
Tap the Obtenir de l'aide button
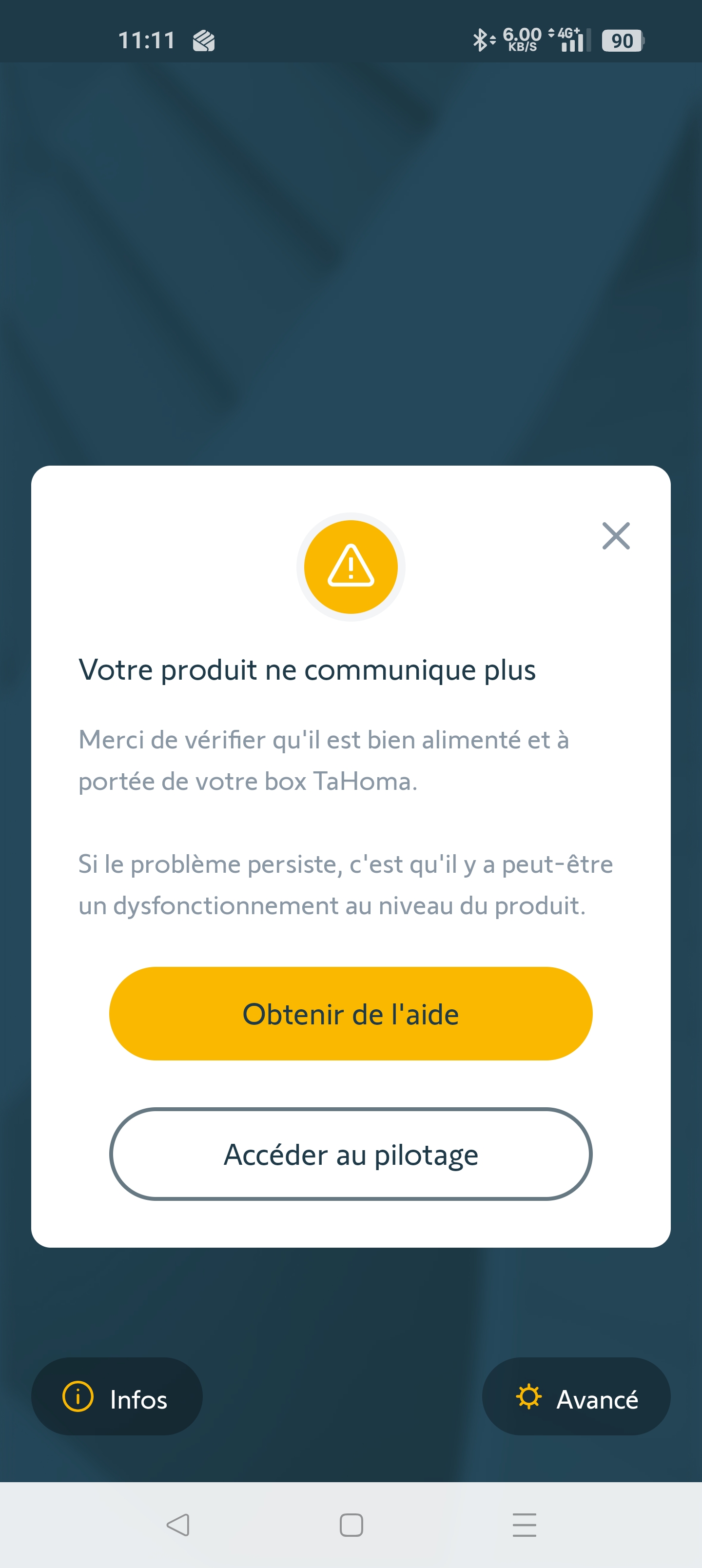point(351,1014)
